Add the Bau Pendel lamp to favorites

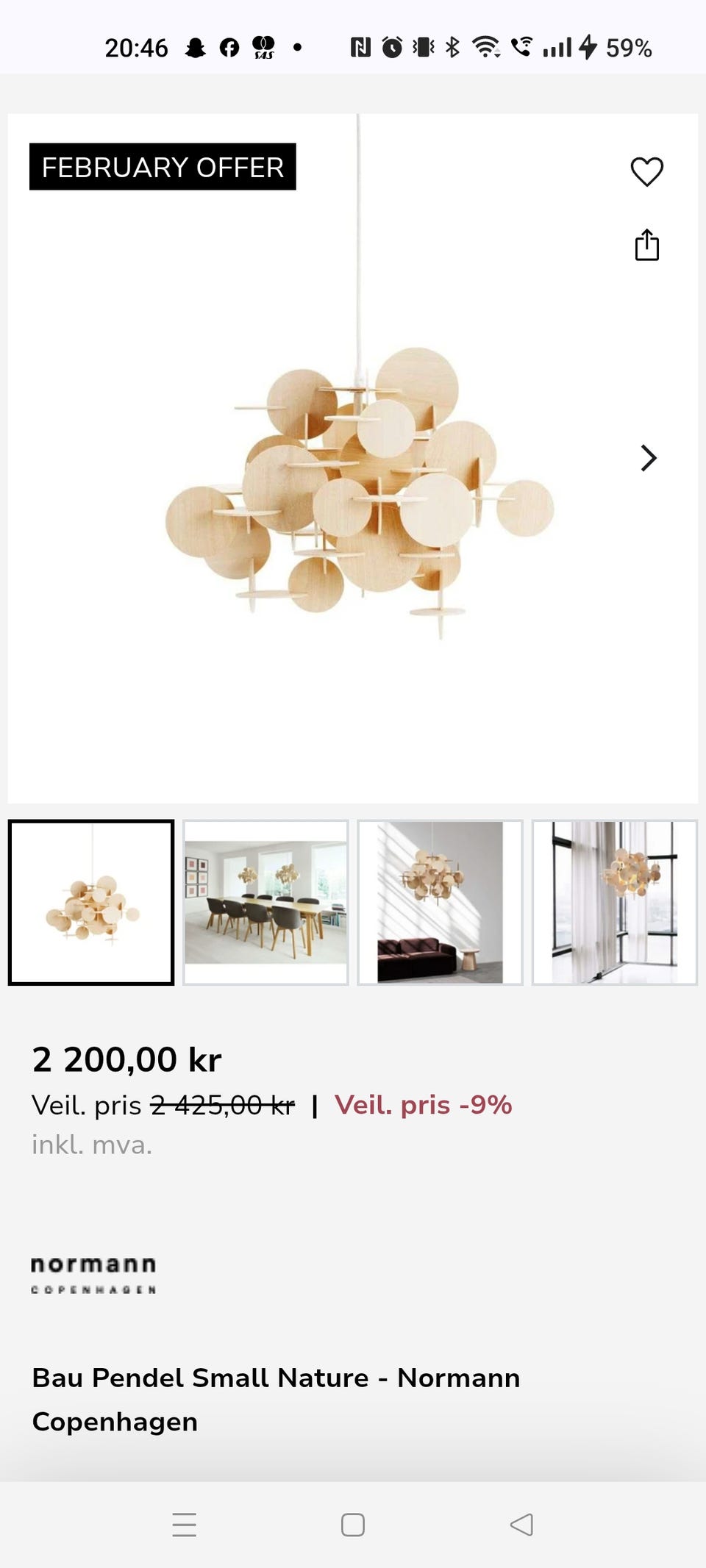[646, 171]
